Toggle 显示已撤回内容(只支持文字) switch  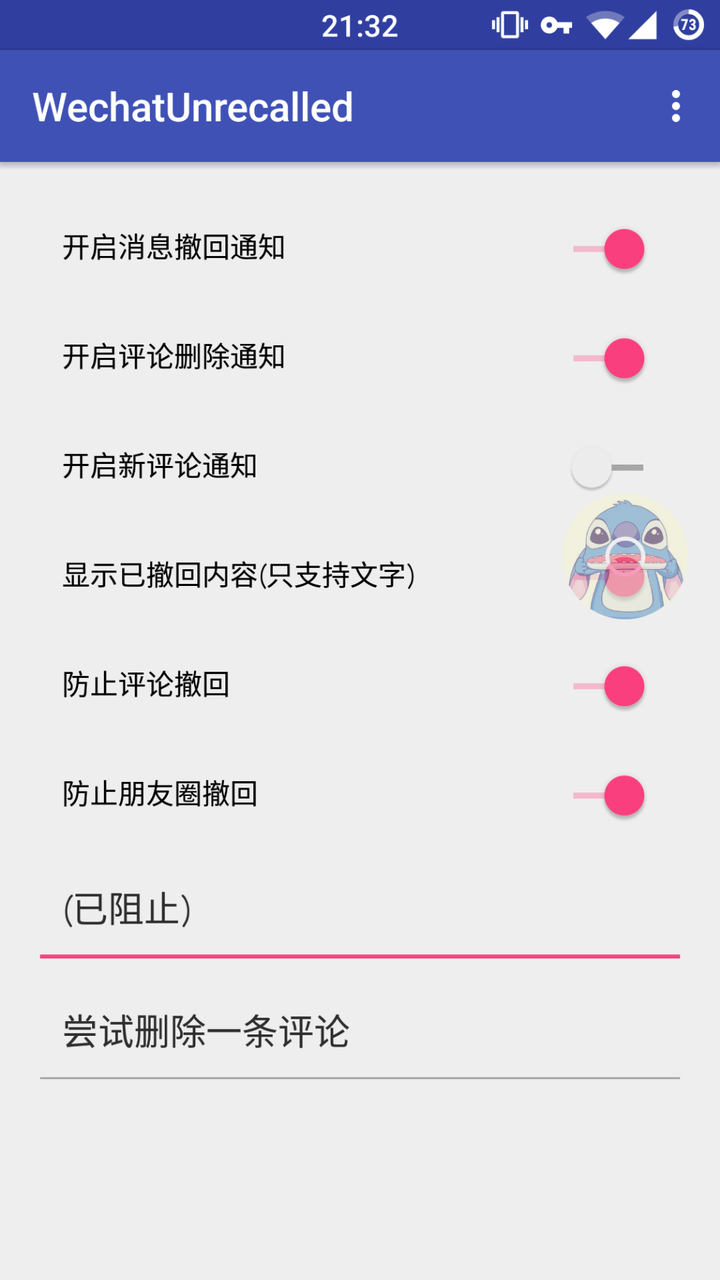[x=608, y=576]
